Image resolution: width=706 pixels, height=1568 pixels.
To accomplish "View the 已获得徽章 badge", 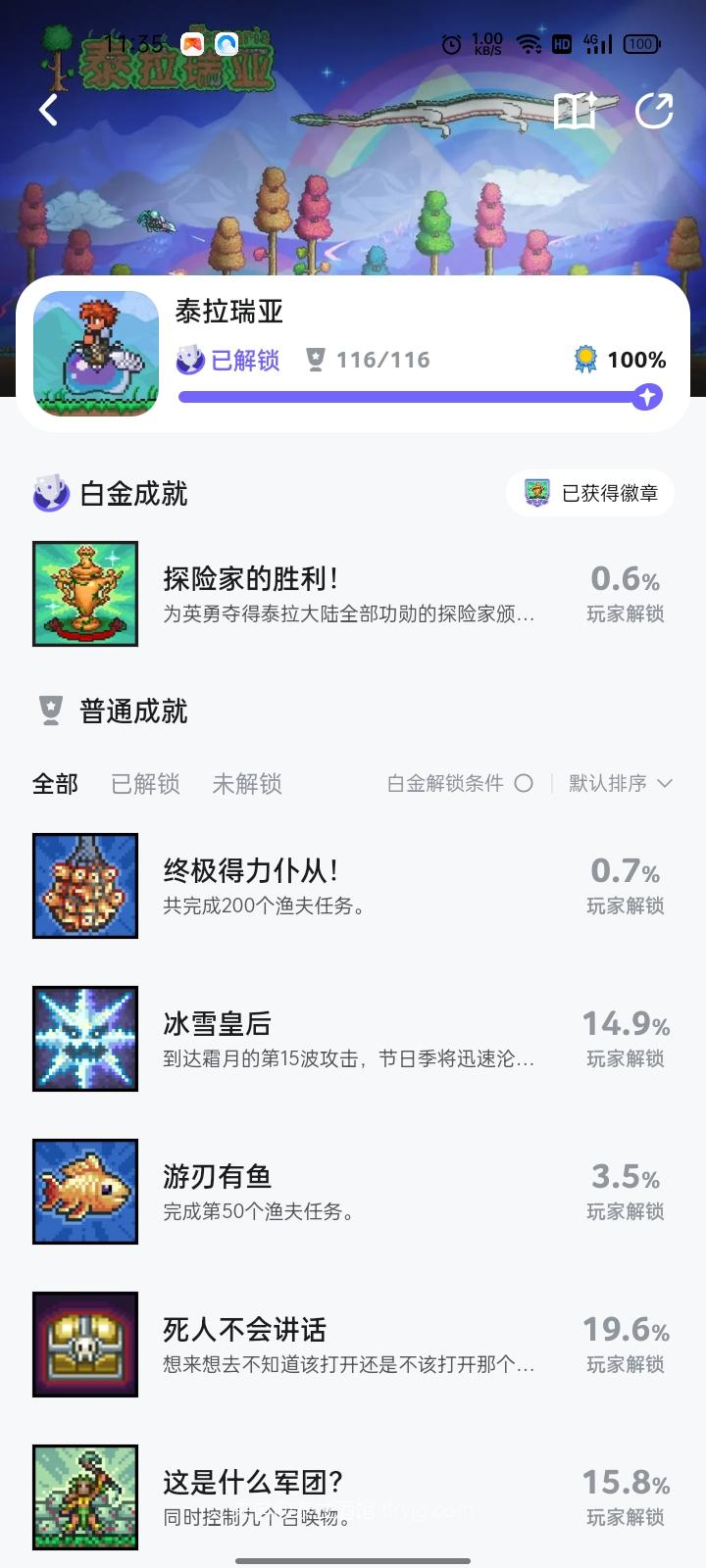I will click(590, 493).
